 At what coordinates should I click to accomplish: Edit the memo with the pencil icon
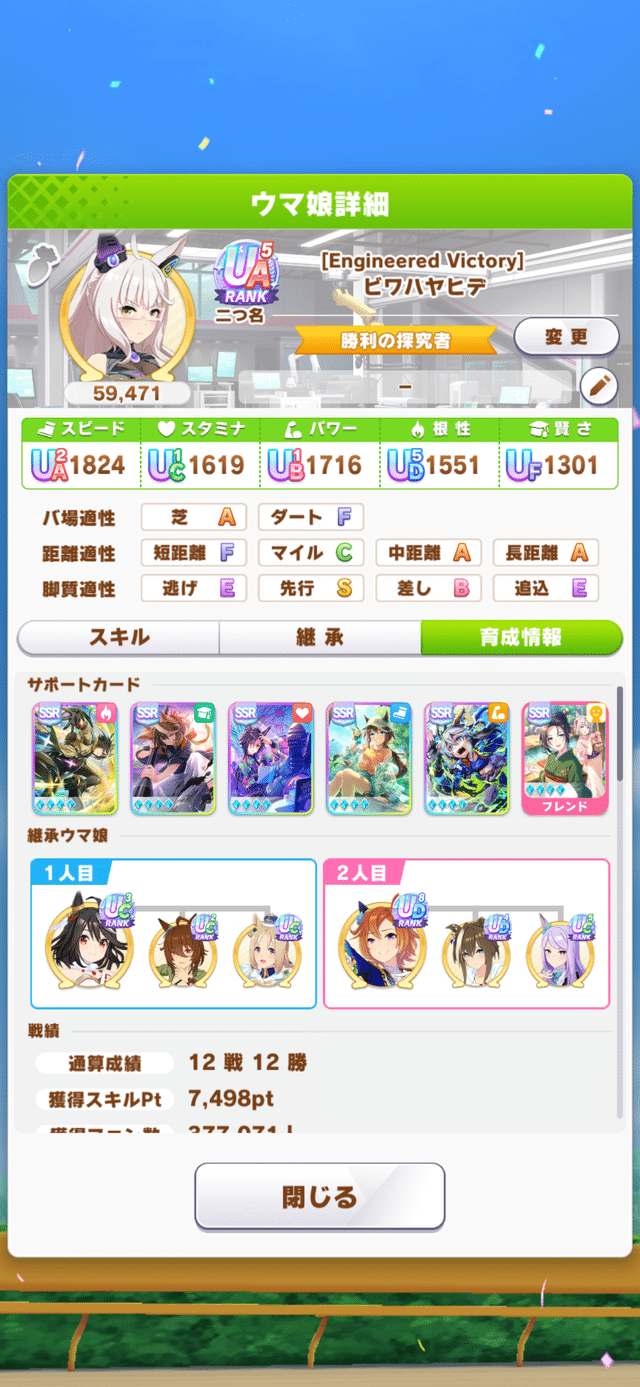click(x=598, y=385)
